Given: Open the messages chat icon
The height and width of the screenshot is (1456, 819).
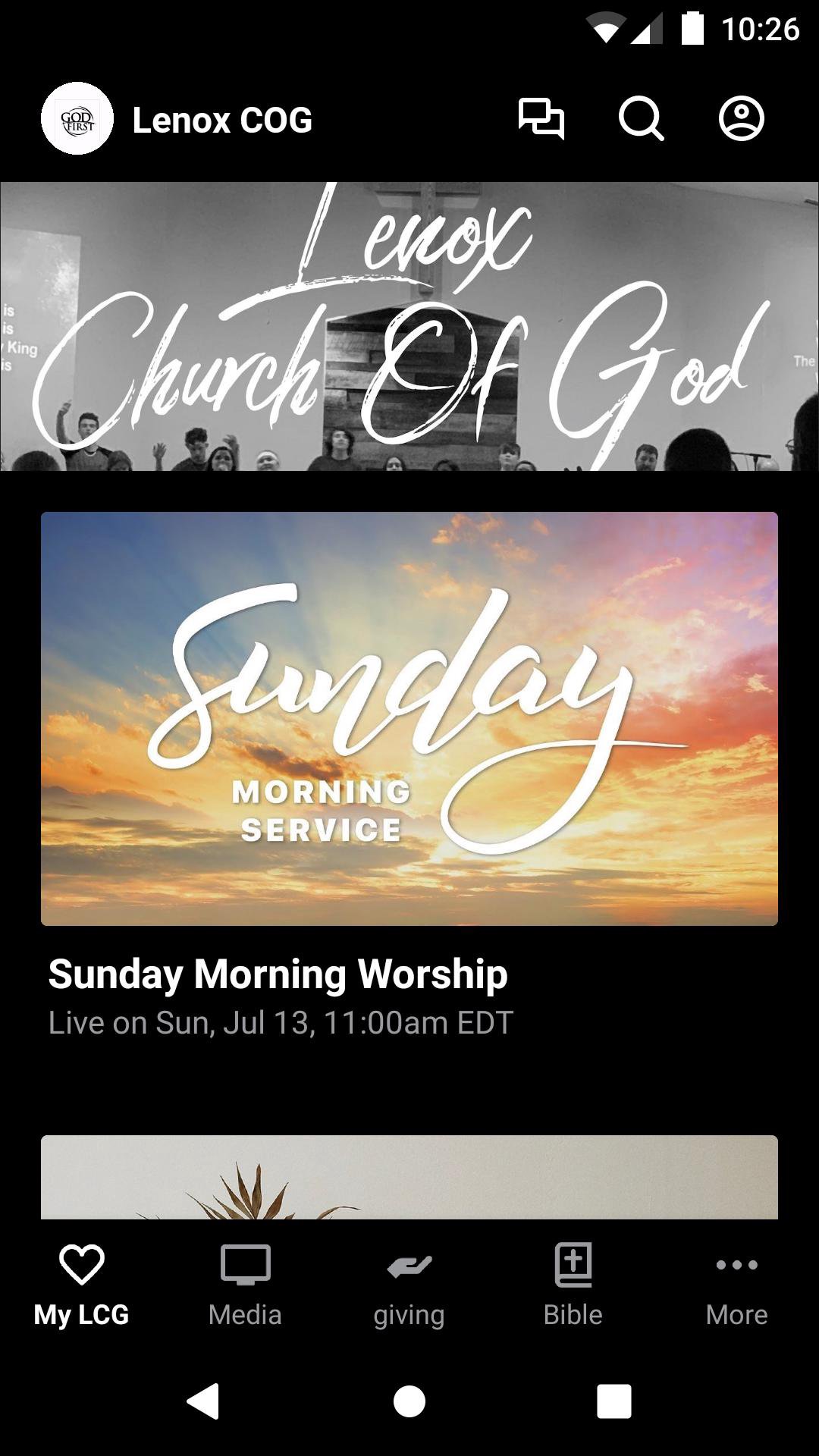Looking at the screenshot, I should (x=541, y=119).
